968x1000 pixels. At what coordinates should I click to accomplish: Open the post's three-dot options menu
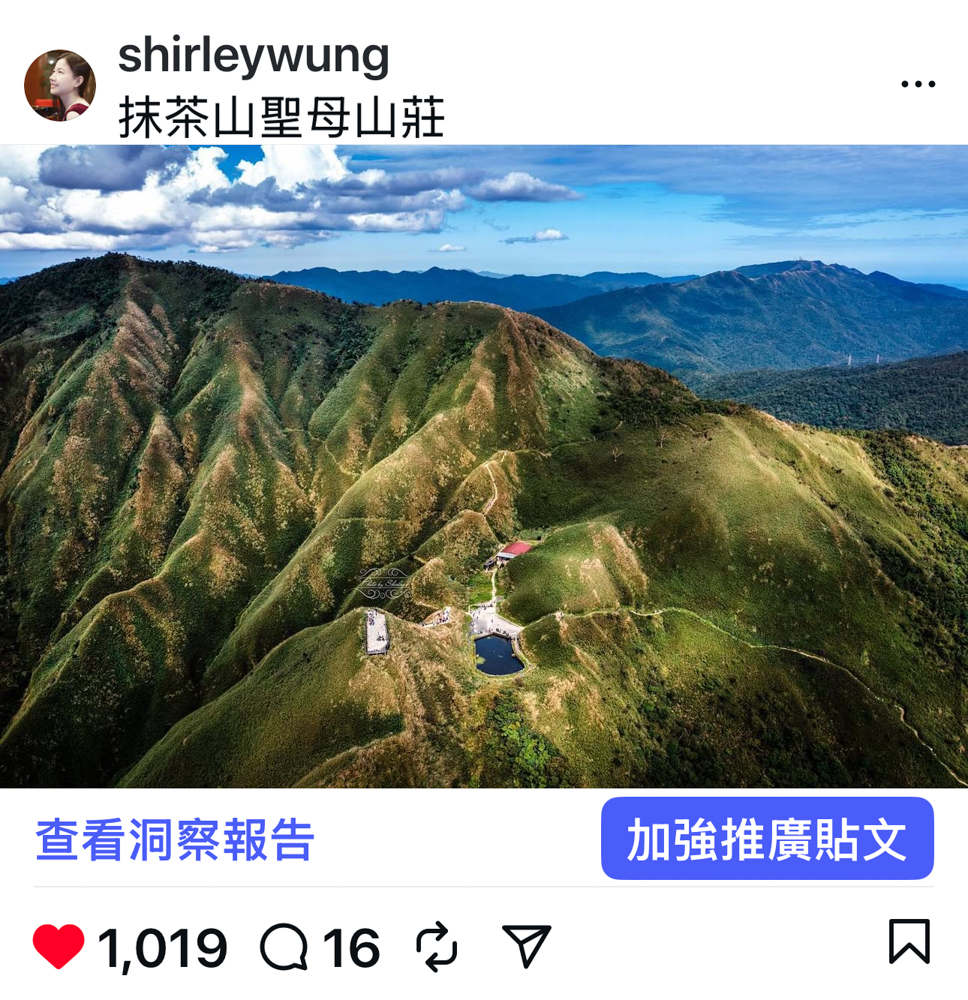[917, 85]
